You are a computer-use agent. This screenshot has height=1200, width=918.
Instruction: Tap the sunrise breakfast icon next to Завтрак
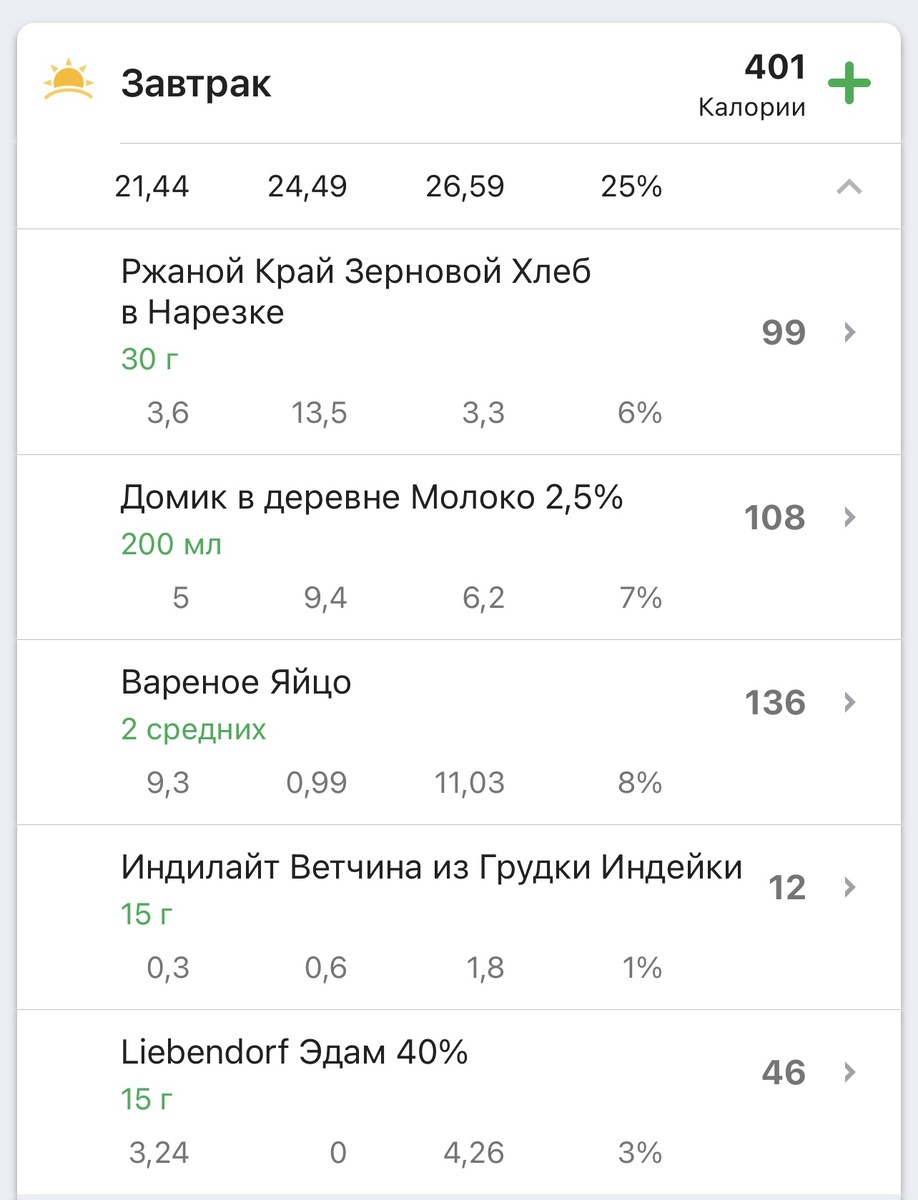coord(66,82)
